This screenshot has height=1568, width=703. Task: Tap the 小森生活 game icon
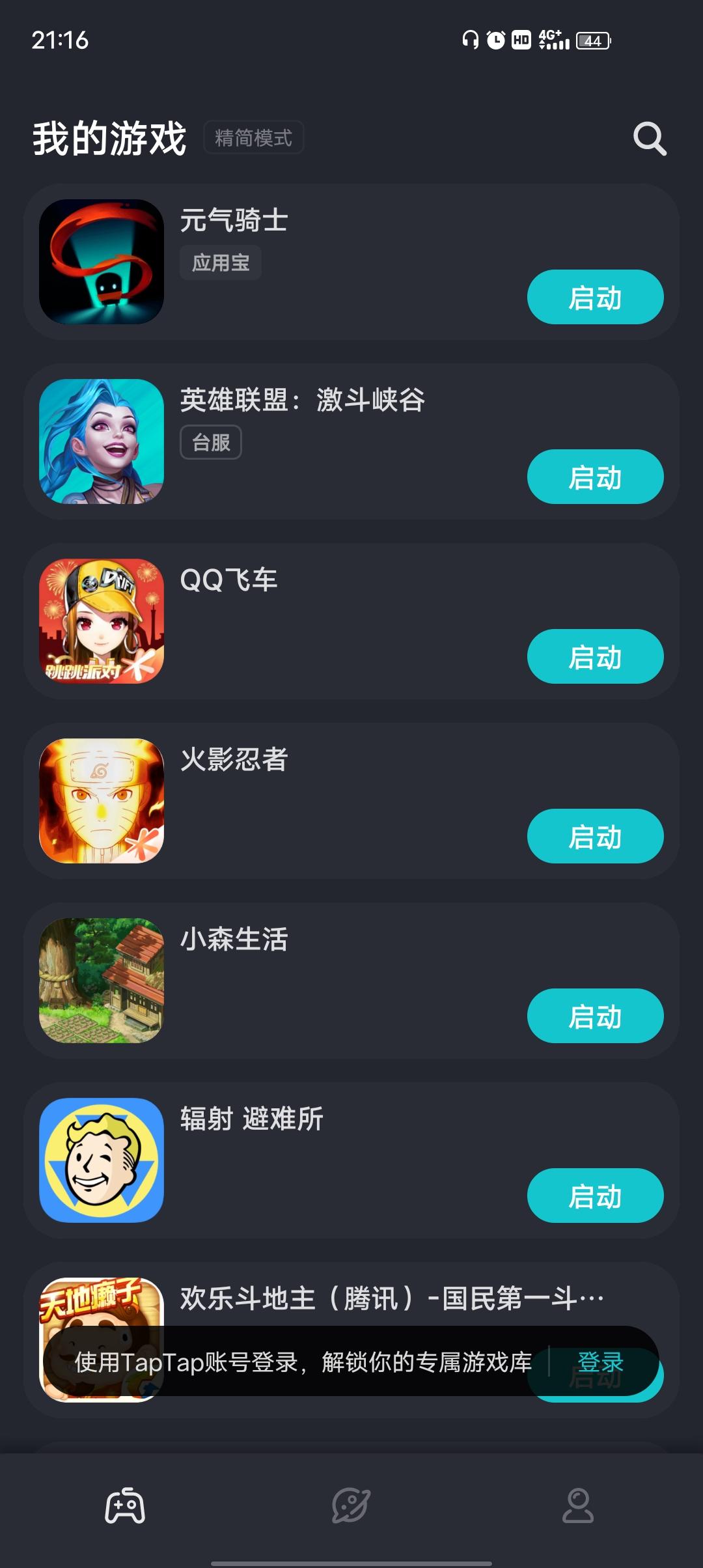98,982
